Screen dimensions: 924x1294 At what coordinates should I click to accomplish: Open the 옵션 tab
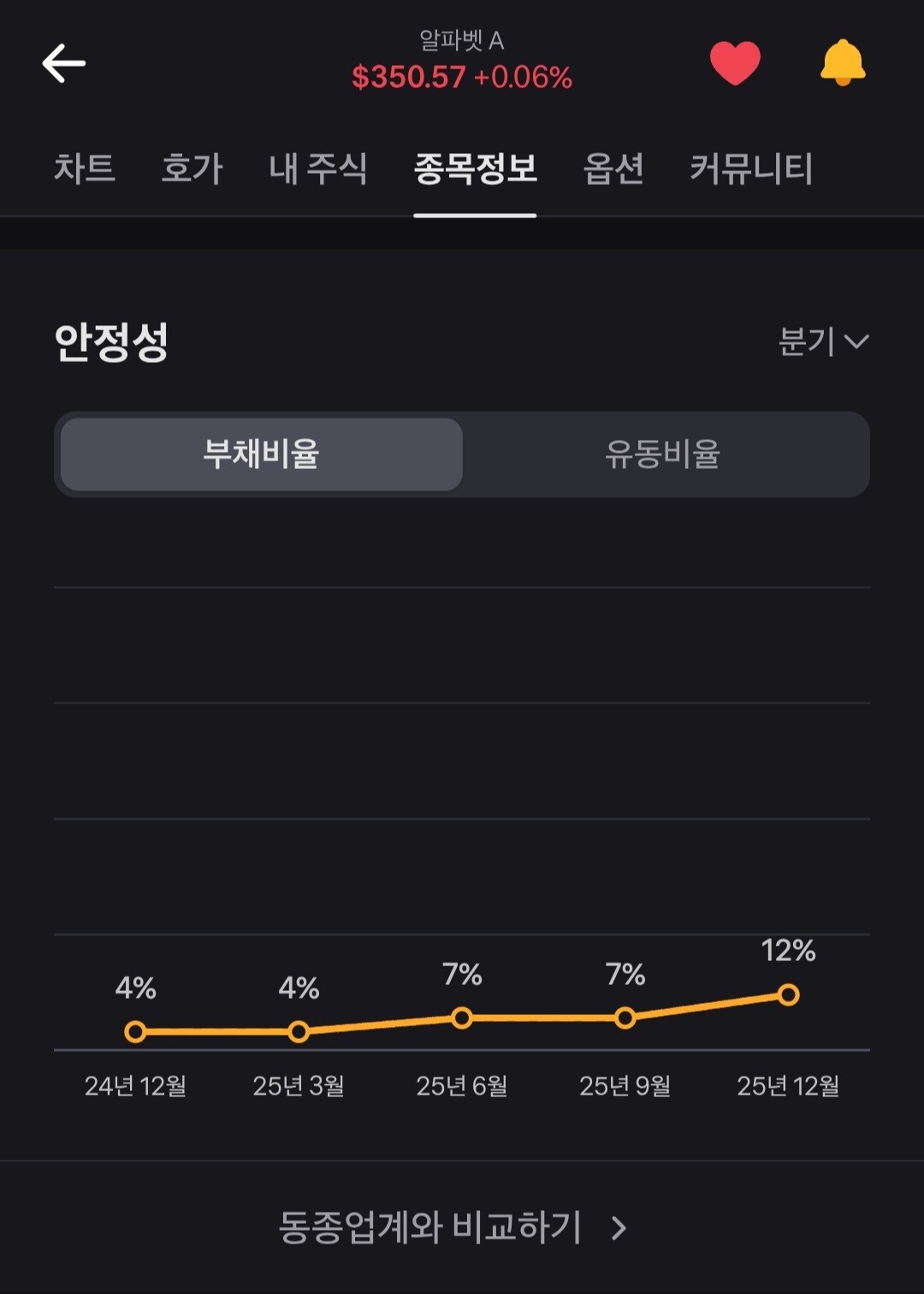tap(613, 168)
